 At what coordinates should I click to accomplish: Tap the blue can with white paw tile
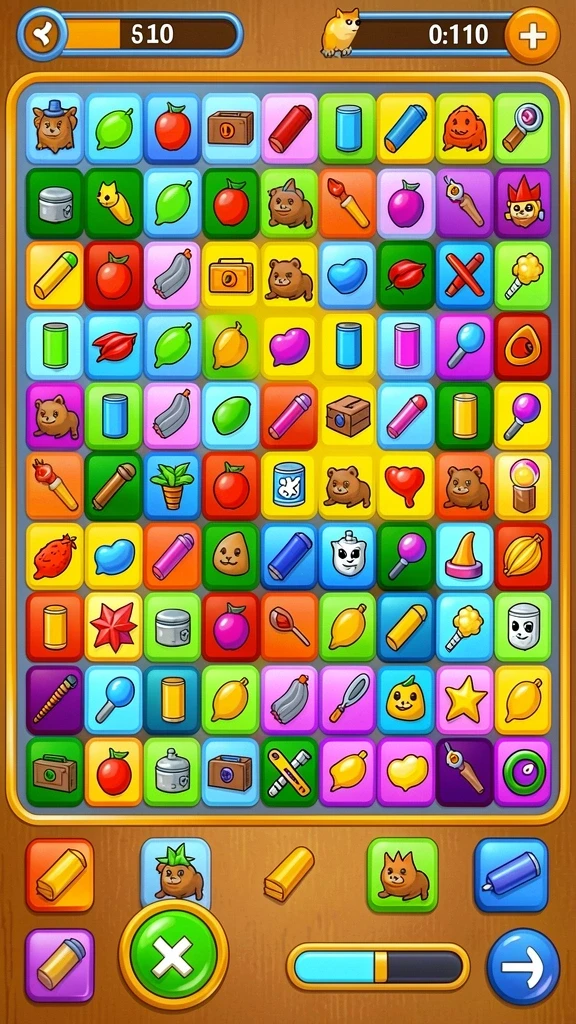click(x=289, y=486)
